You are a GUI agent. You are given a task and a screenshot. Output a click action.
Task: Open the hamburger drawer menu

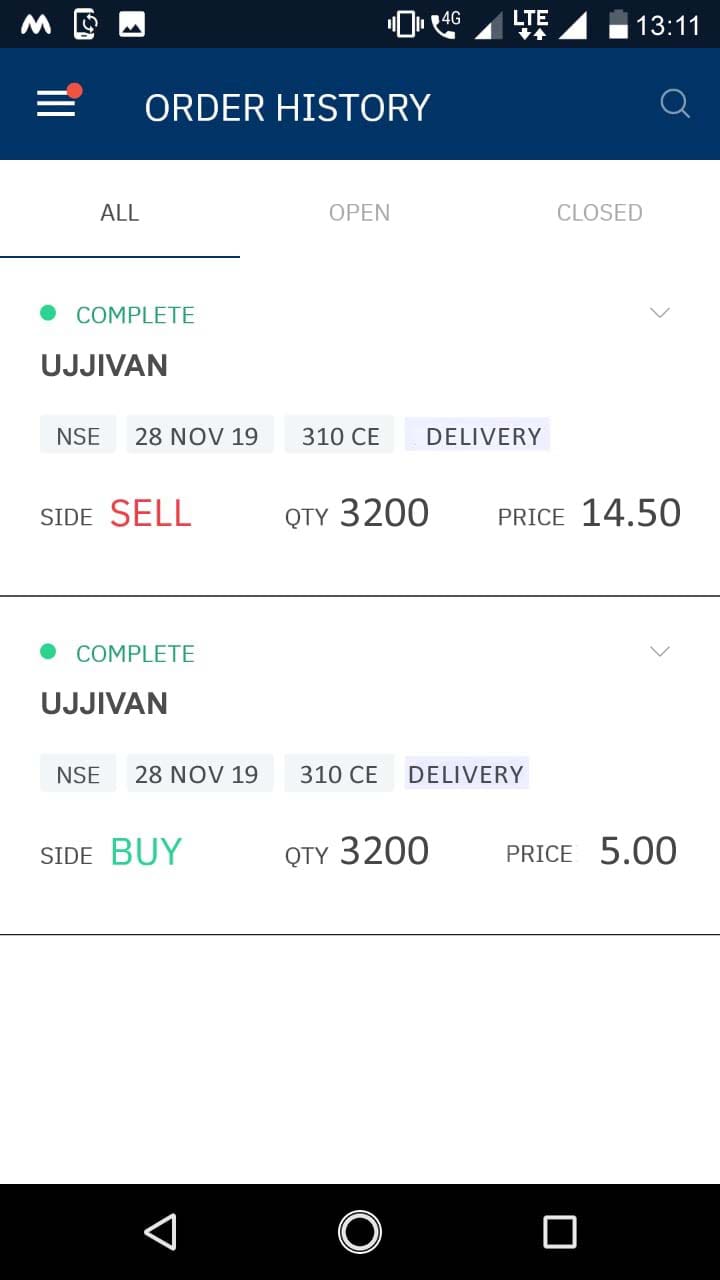(57, 103)
